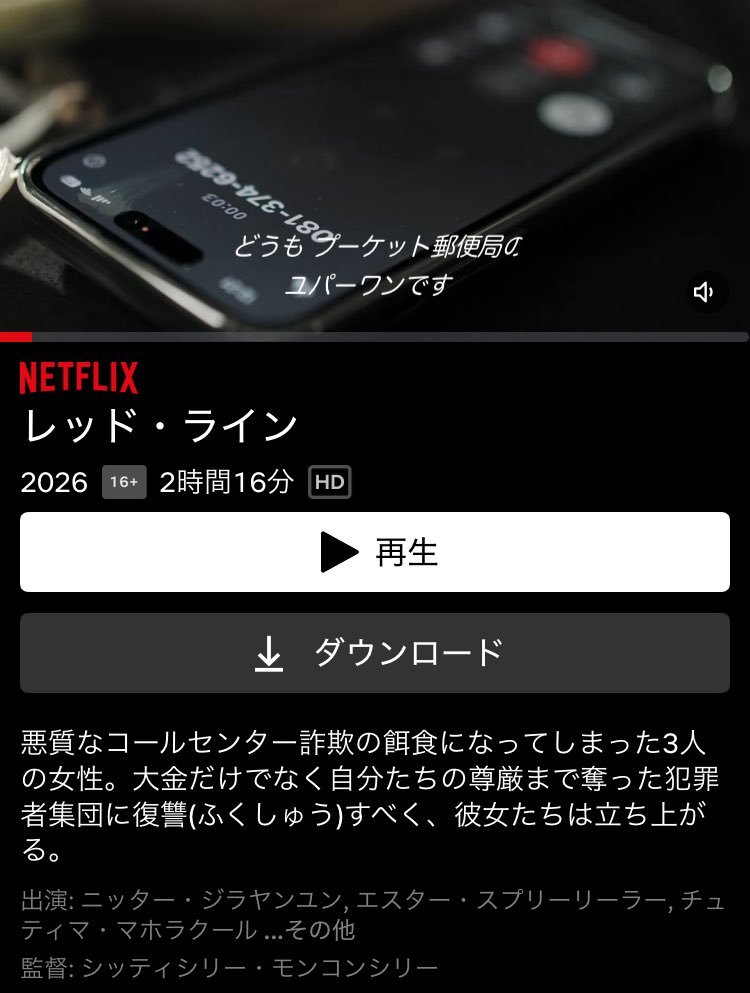This screenshot has height=993, width=750.
Task: Toggle the trailer sound with the speaker icon
Action: pos(704,291)
